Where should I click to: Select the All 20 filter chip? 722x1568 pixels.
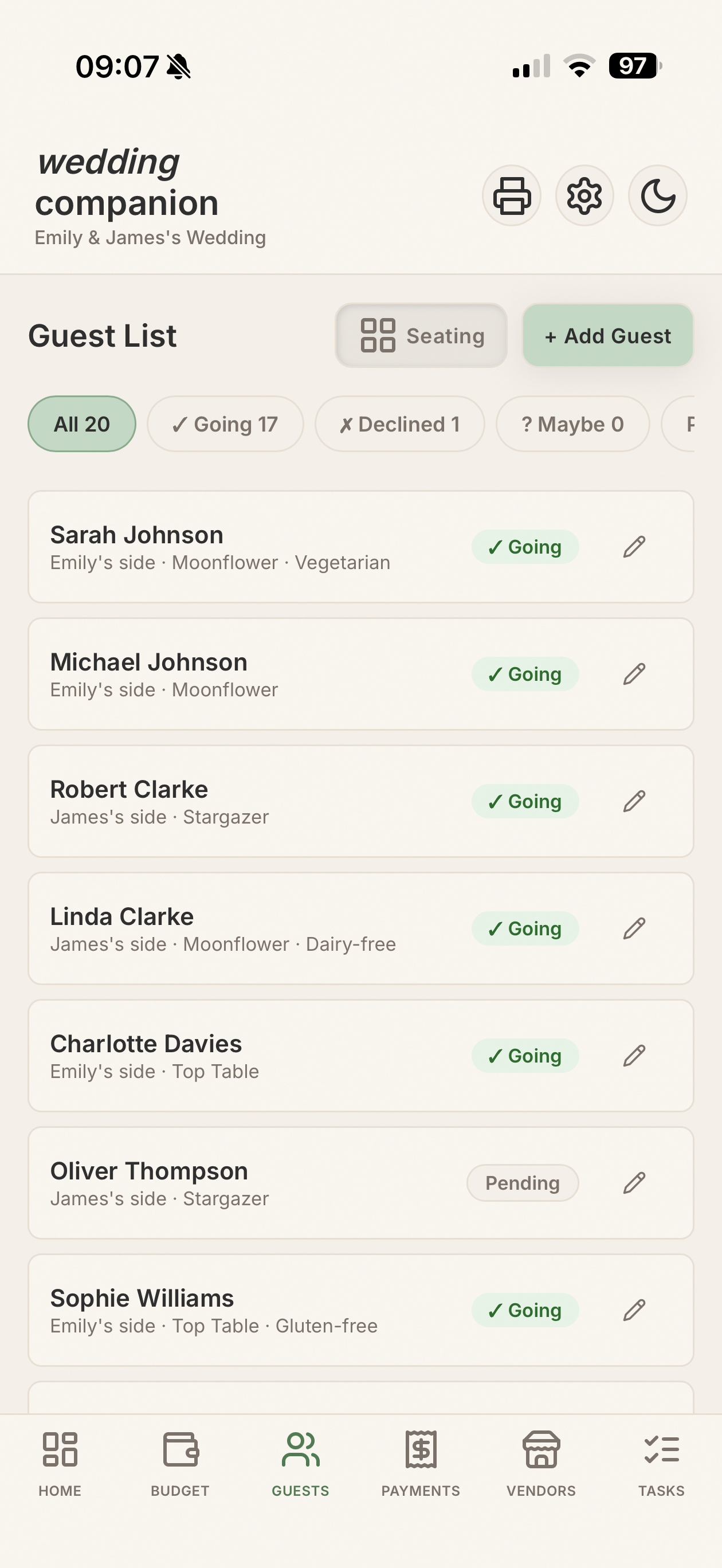[81, 424]
